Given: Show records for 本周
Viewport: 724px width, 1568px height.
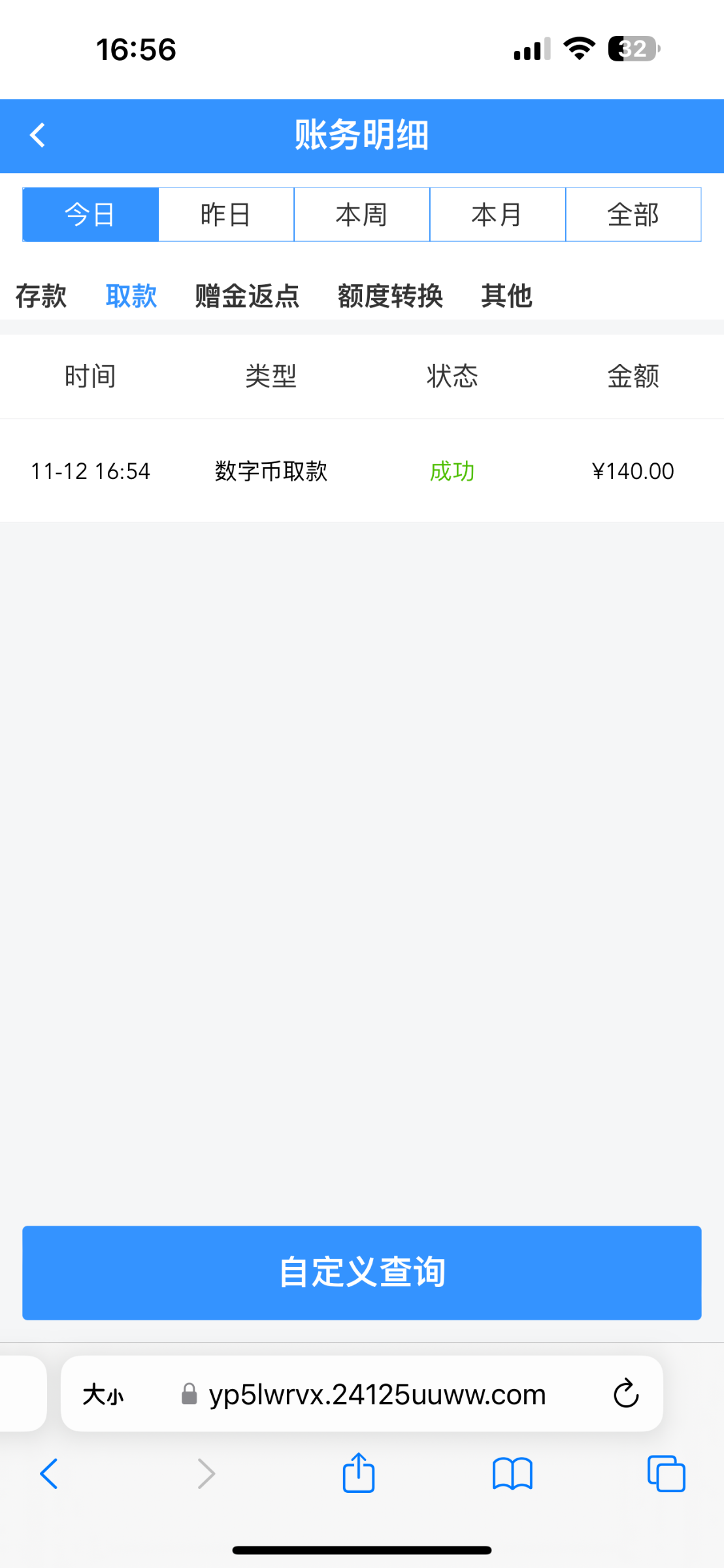Looking at the screenshot, I should pos(362,214).
